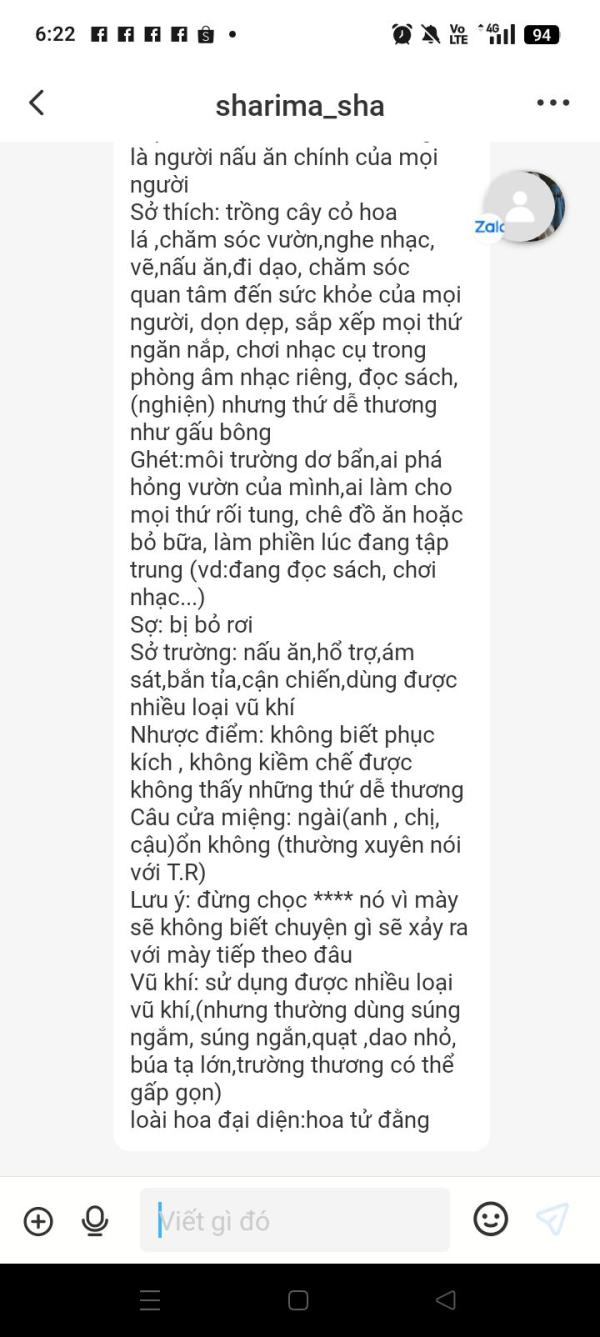This screenshot has width=600, height=1337.
Task: Tap the system back navigation button
Action: pos(446,1300)
